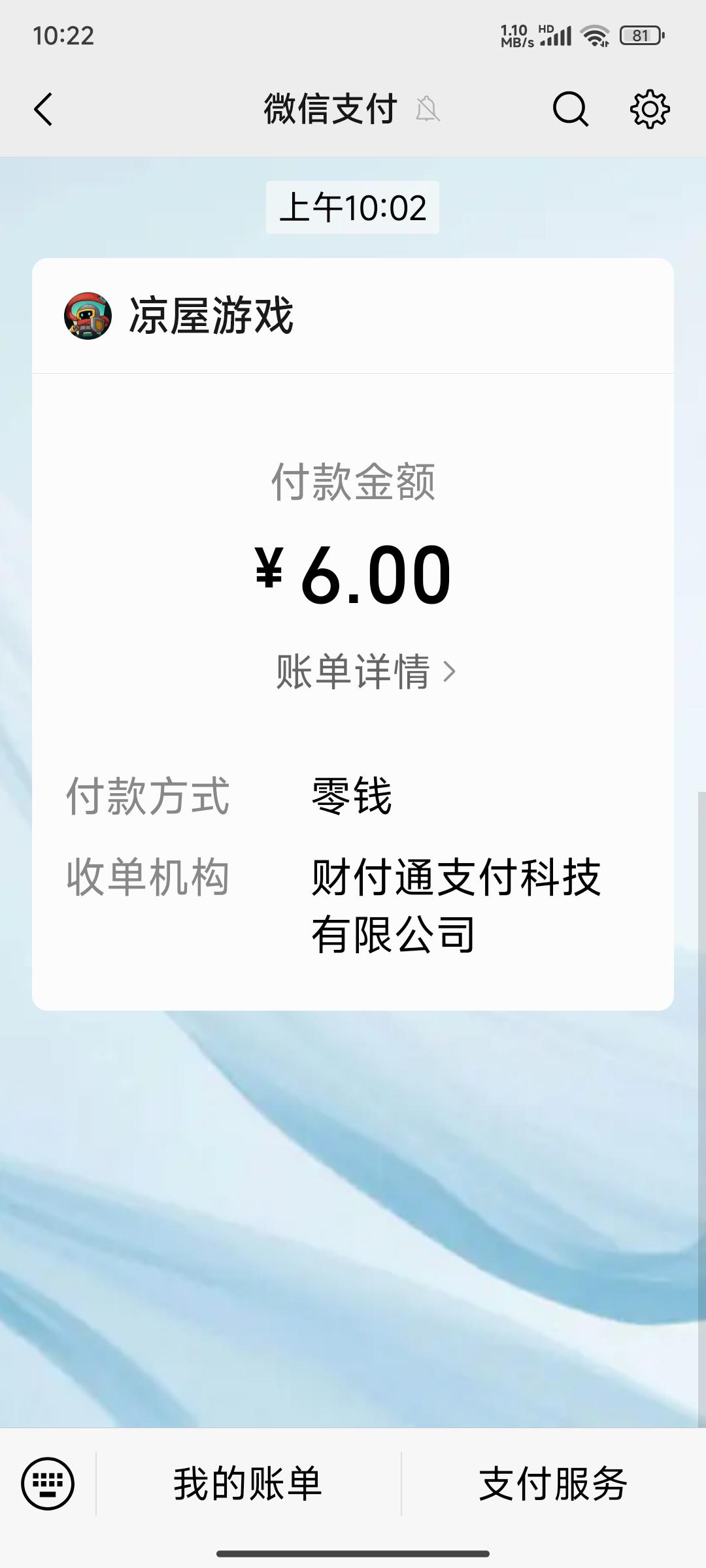View 账单详情 for the ¥6.00 payment
The image size is (706, 1568).
[366, 671]
